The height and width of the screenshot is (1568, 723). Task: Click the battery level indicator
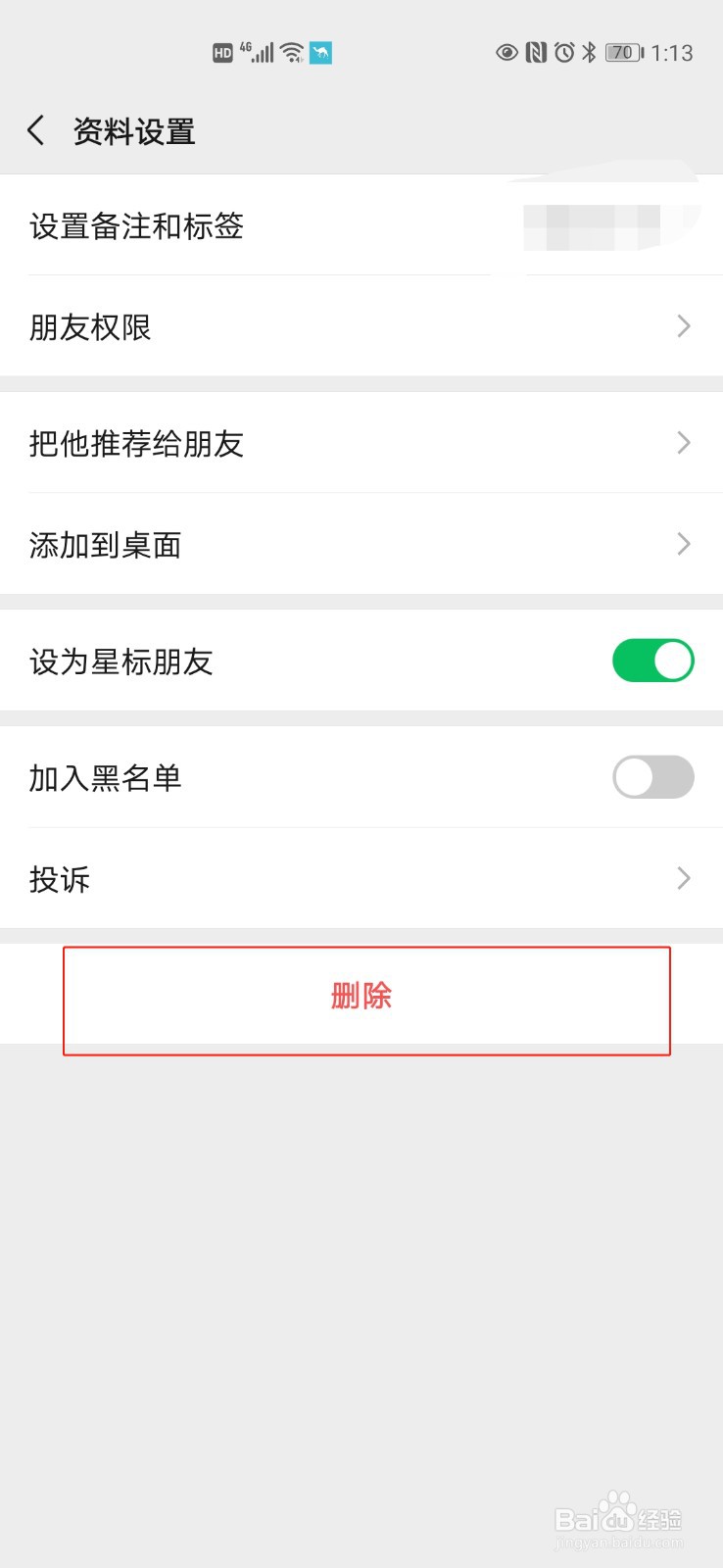pos(622,53)
